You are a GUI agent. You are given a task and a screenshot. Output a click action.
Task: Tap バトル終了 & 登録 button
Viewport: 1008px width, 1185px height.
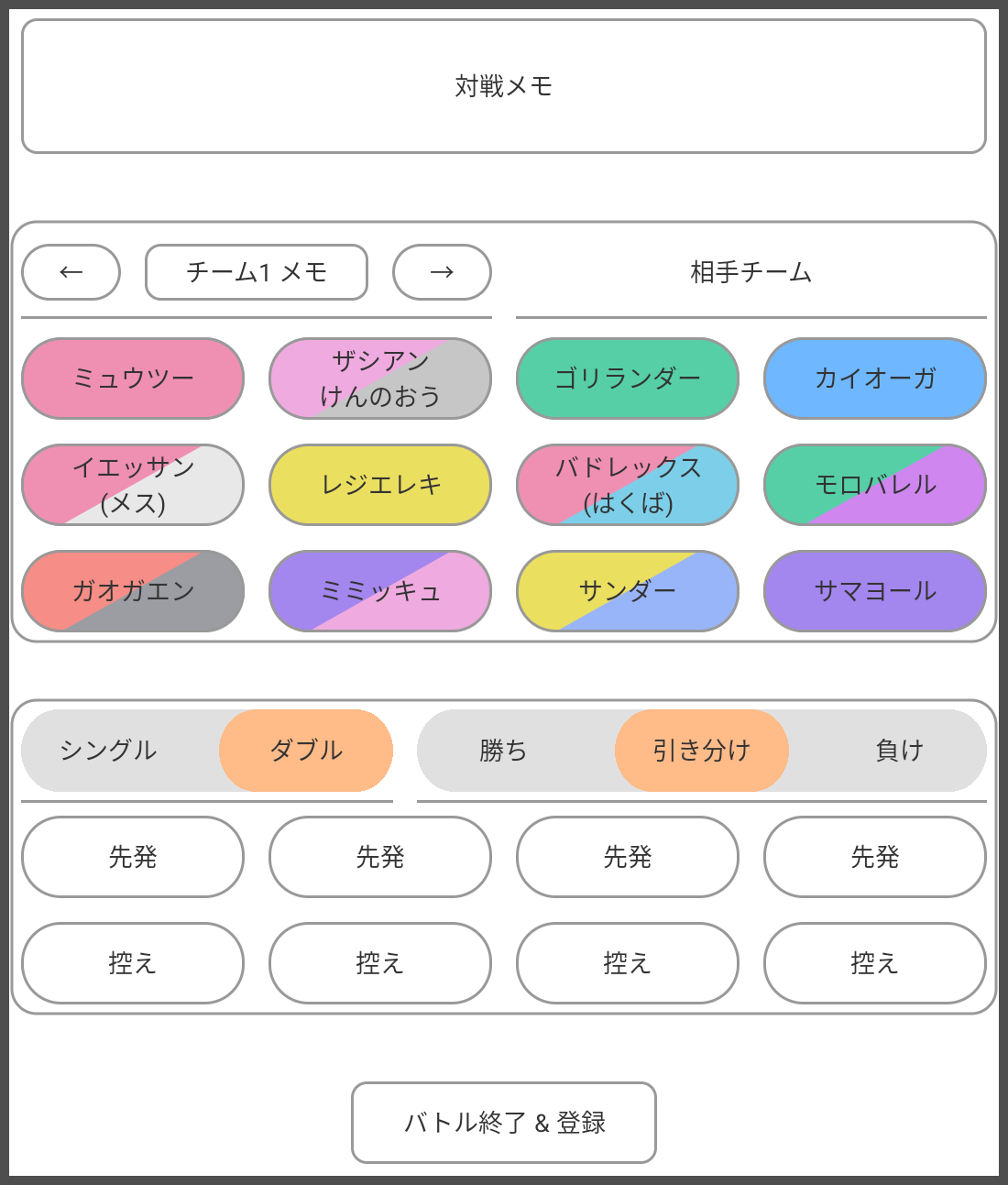point(504,1123)
